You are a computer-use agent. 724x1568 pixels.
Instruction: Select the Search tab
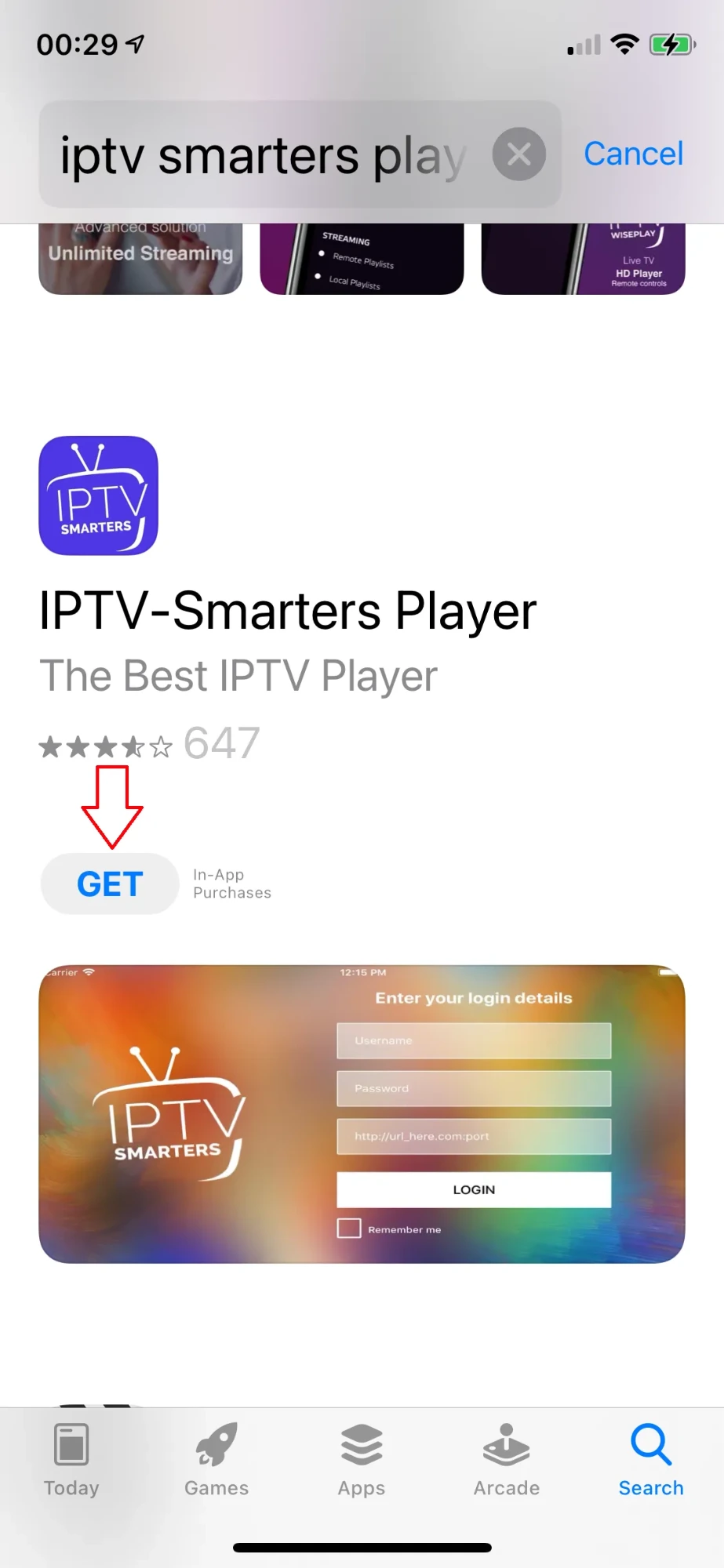651,1460
